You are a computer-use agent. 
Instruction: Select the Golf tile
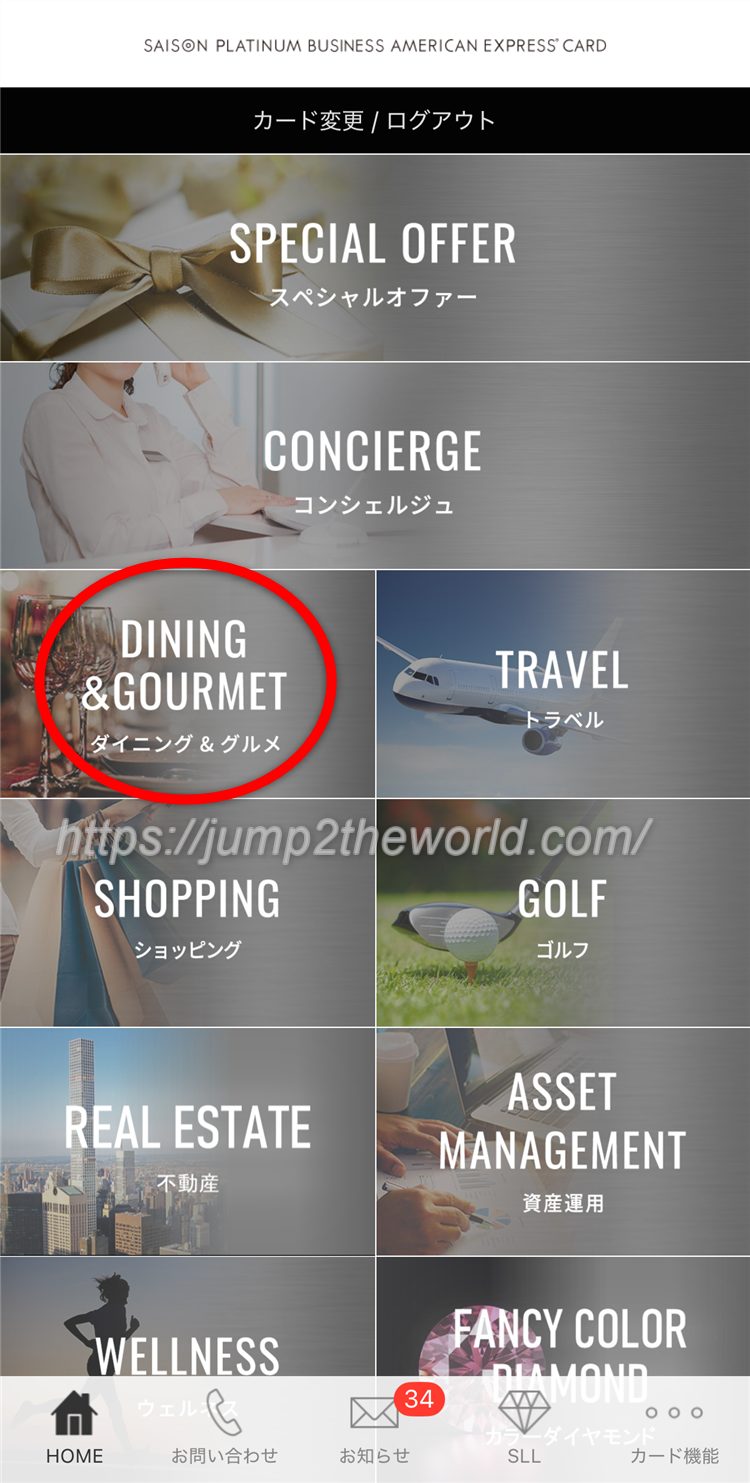(x=562, y=913)
